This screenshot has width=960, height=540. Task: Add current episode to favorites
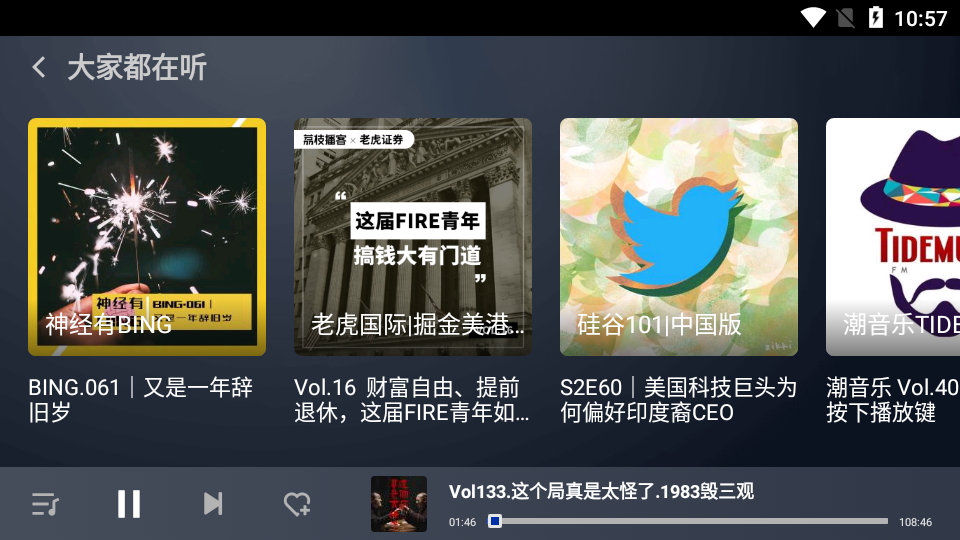coord(297,504)
